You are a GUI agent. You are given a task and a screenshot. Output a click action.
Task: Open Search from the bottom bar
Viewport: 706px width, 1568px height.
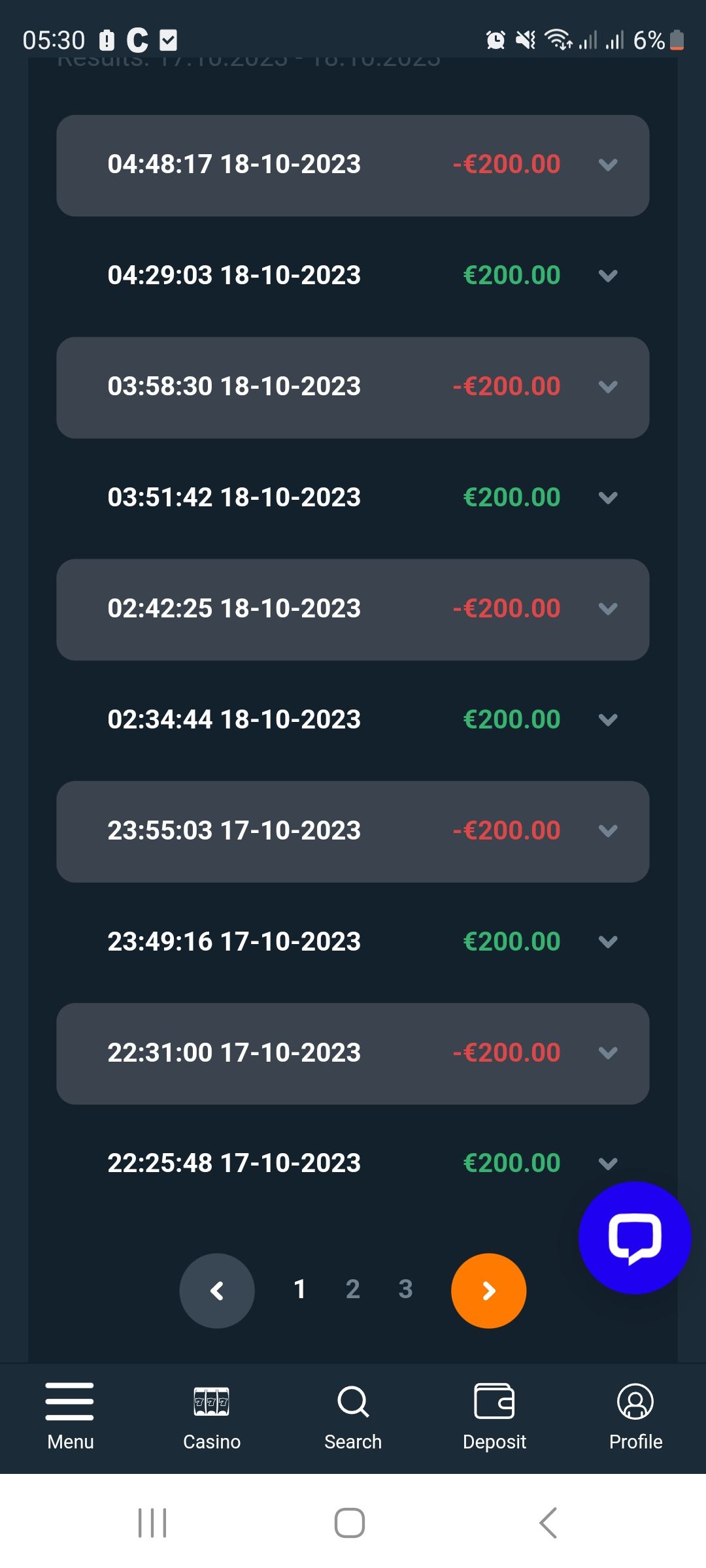tap(353, 1415)
